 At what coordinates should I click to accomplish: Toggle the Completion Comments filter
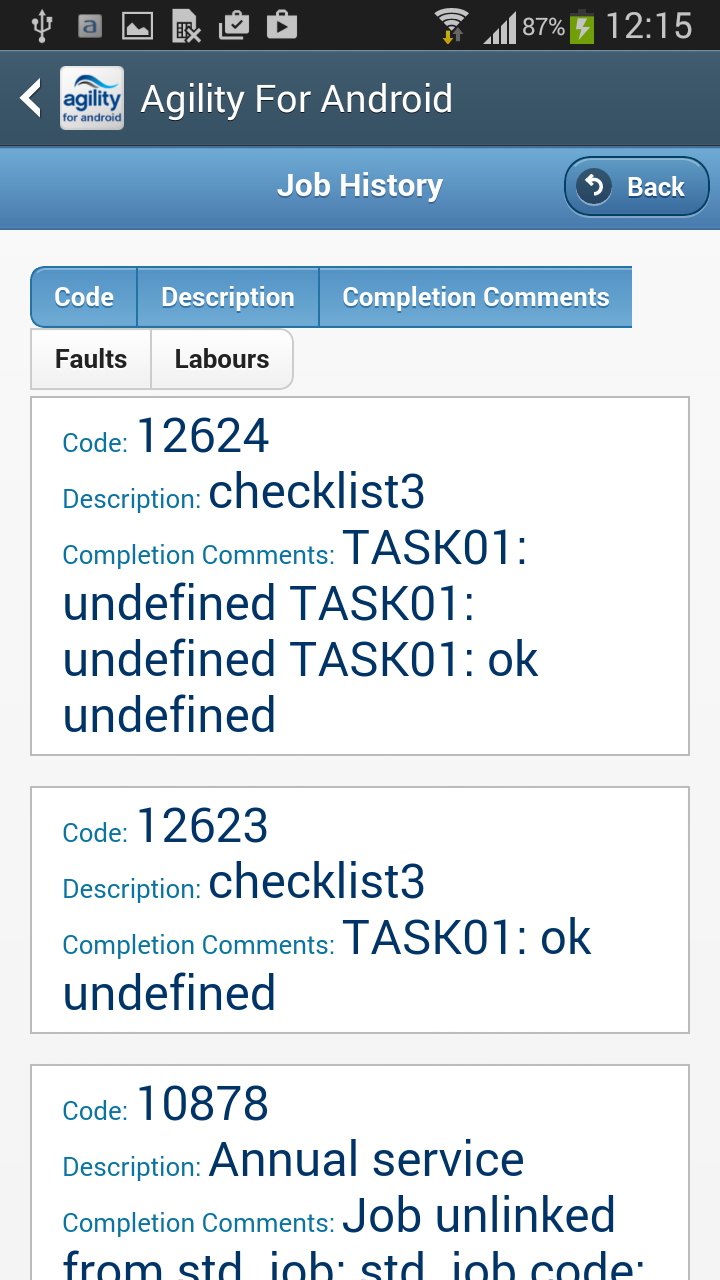point(475,297)
